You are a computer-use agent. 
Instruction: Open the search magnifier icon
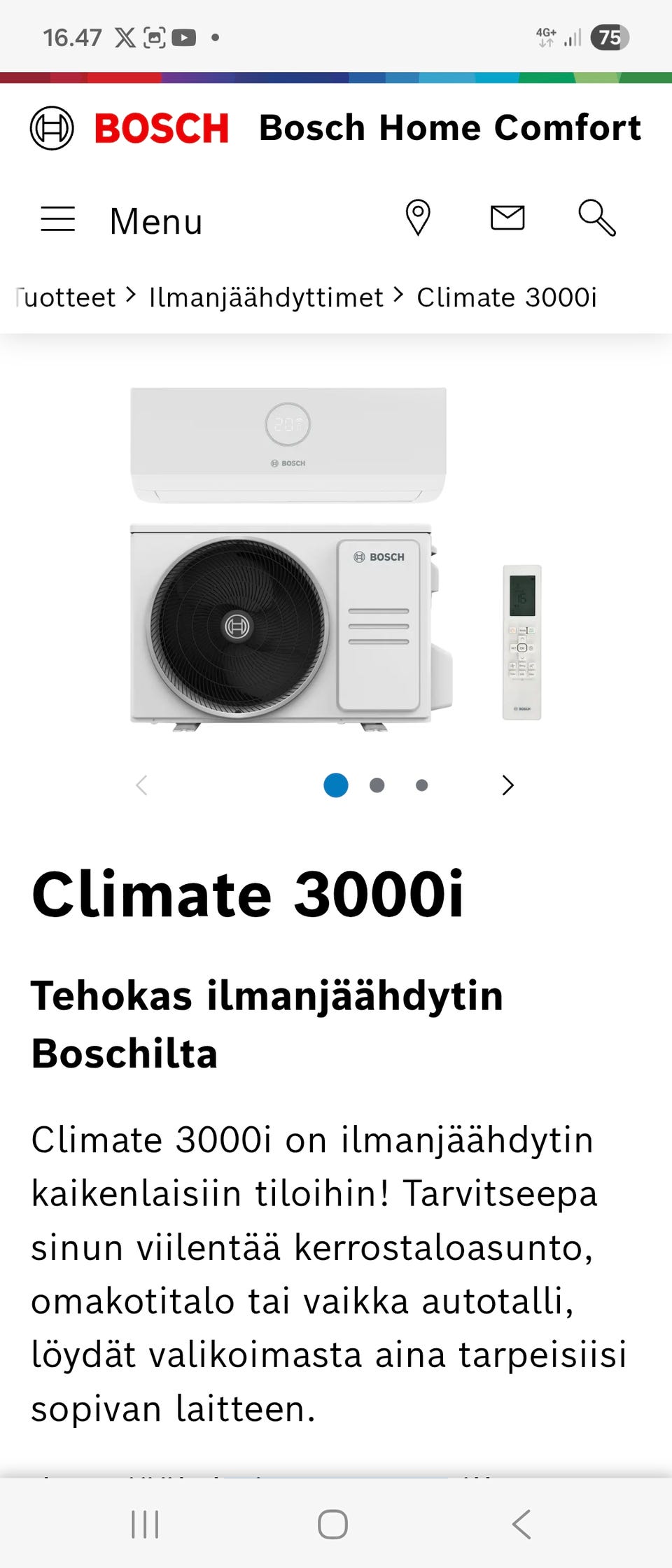596,218
